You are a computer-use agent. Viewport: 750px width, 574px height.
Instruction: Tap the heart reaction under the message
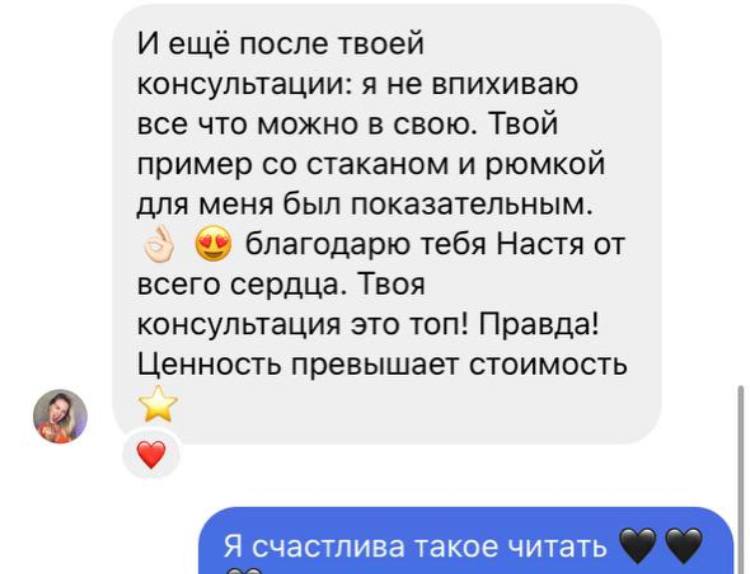(151, 454)
